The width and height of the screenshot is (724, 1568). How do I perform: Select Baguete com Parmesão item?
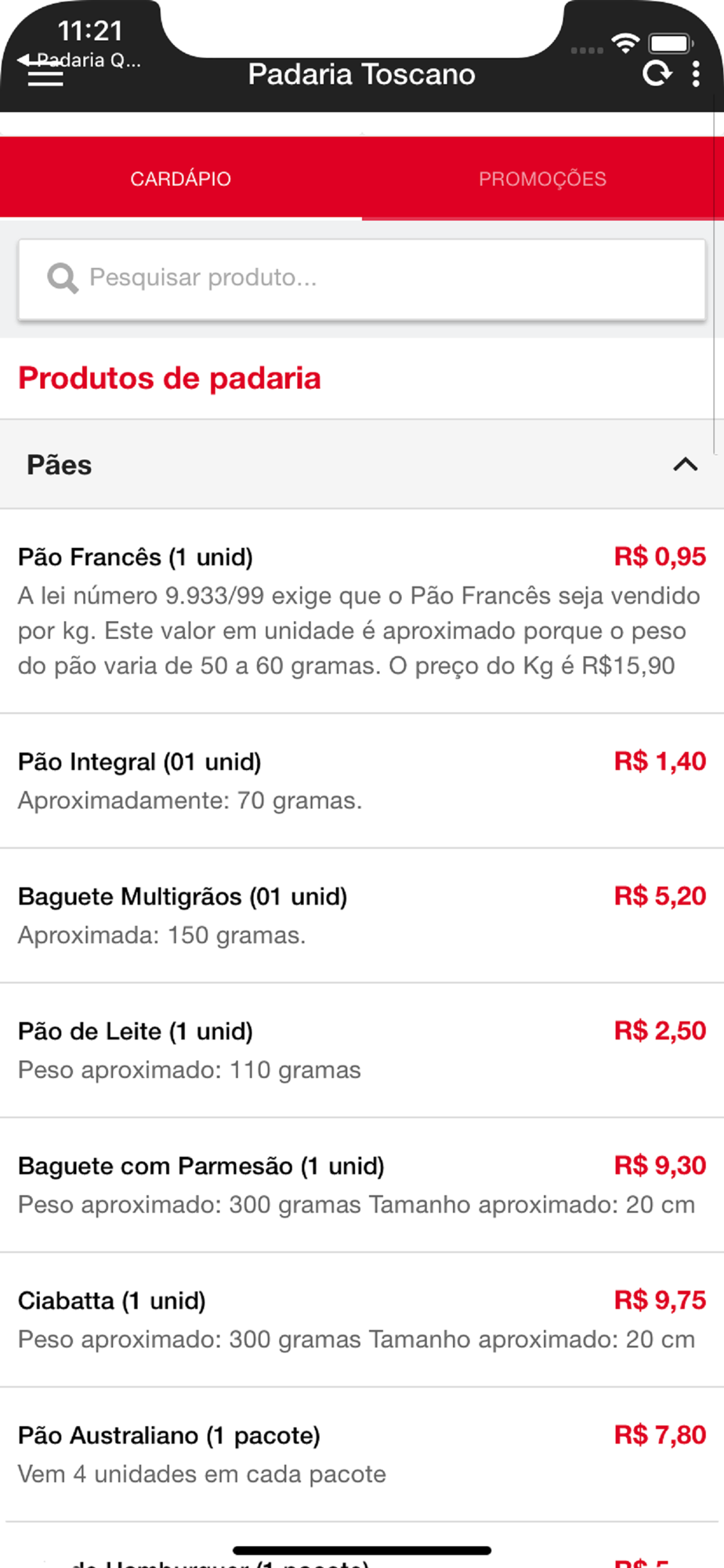point(362,1185)
